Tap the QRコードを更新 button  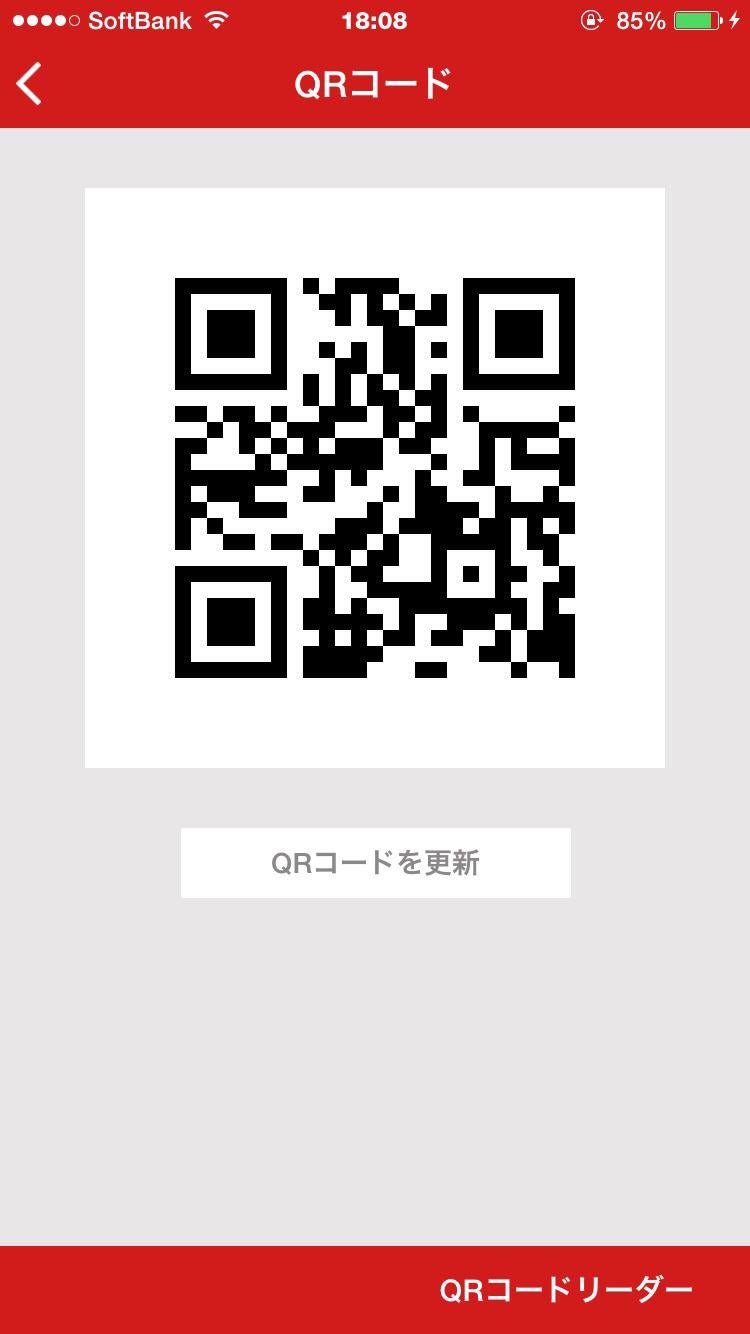point(375,862)
